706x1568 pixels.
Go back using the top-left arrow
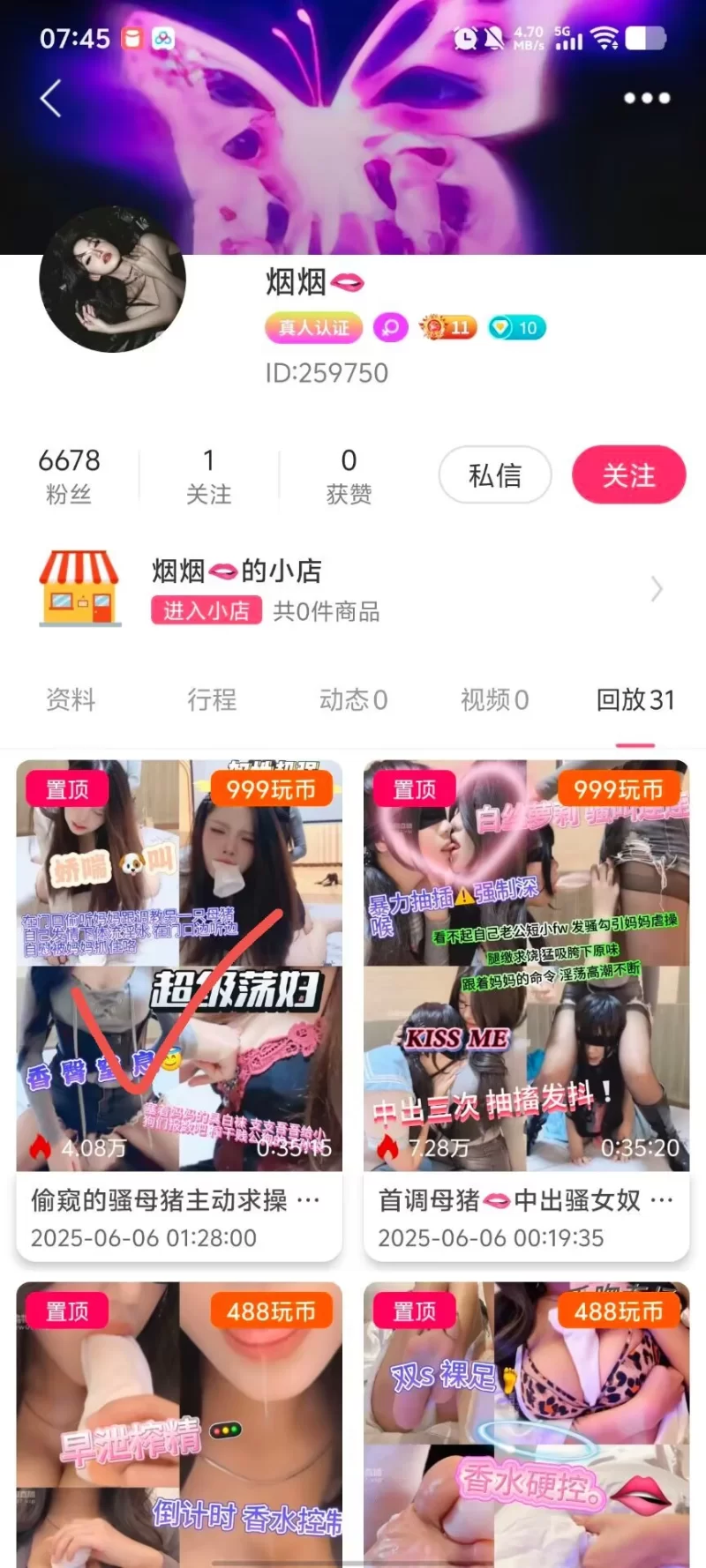(x=51, y=98)
